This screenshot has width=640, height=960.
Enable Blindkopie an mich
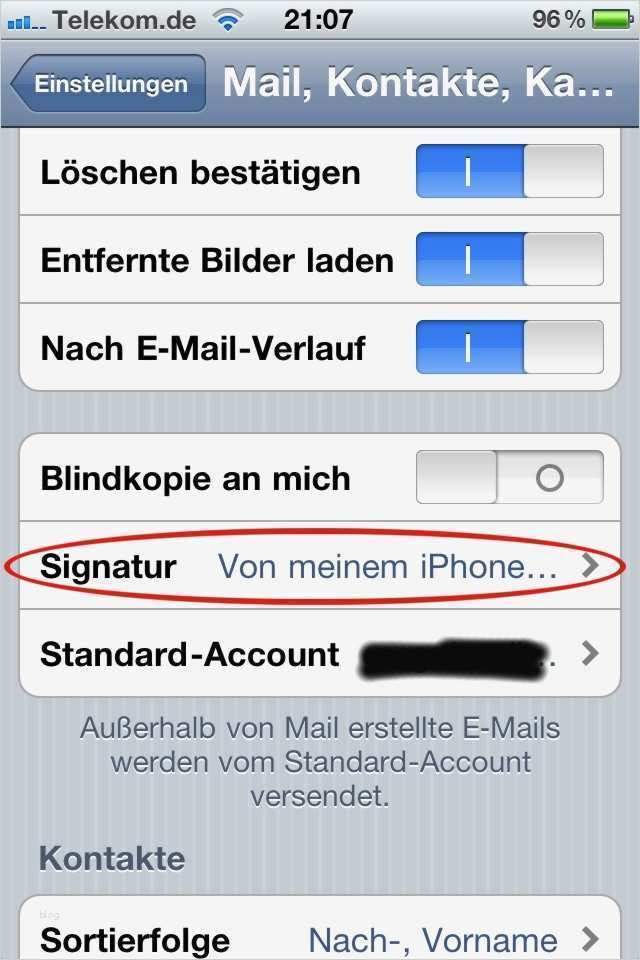509,478
